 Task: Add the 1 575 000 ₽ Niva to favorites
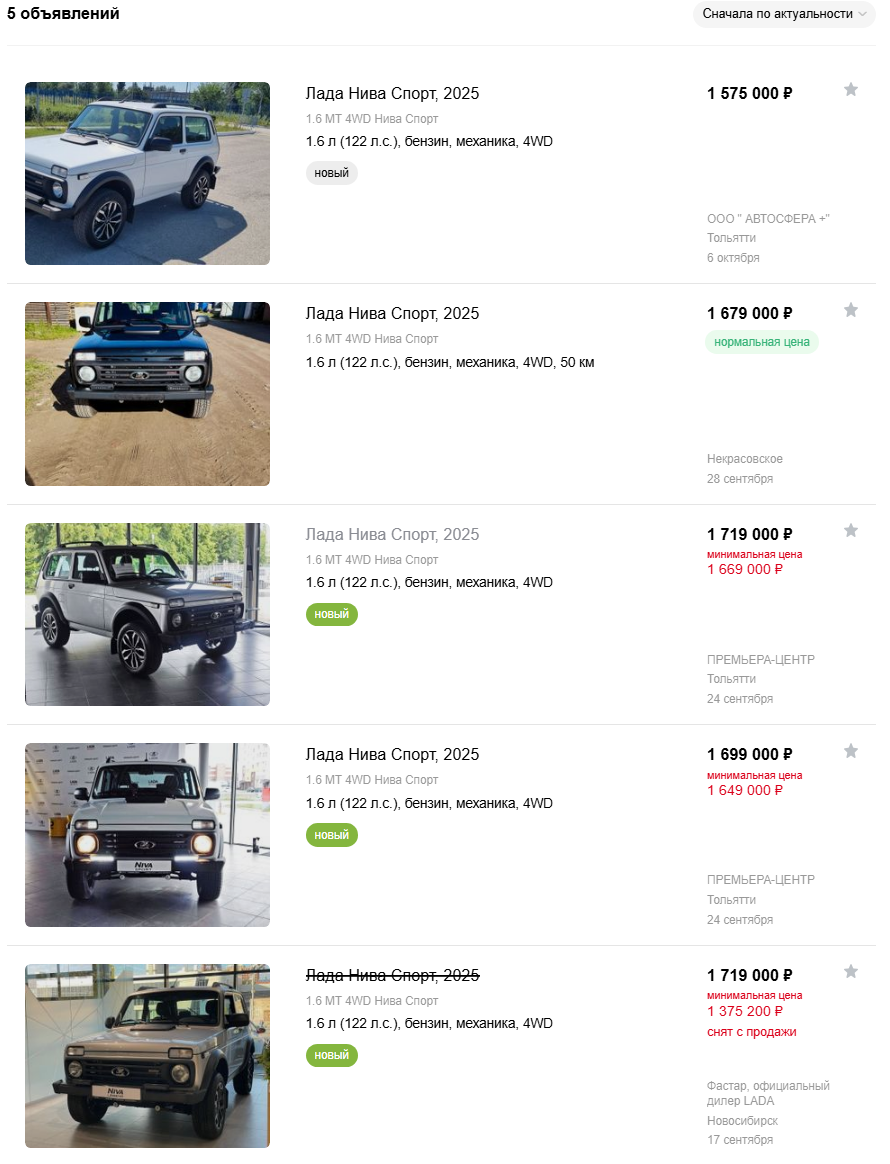(851, 90)
